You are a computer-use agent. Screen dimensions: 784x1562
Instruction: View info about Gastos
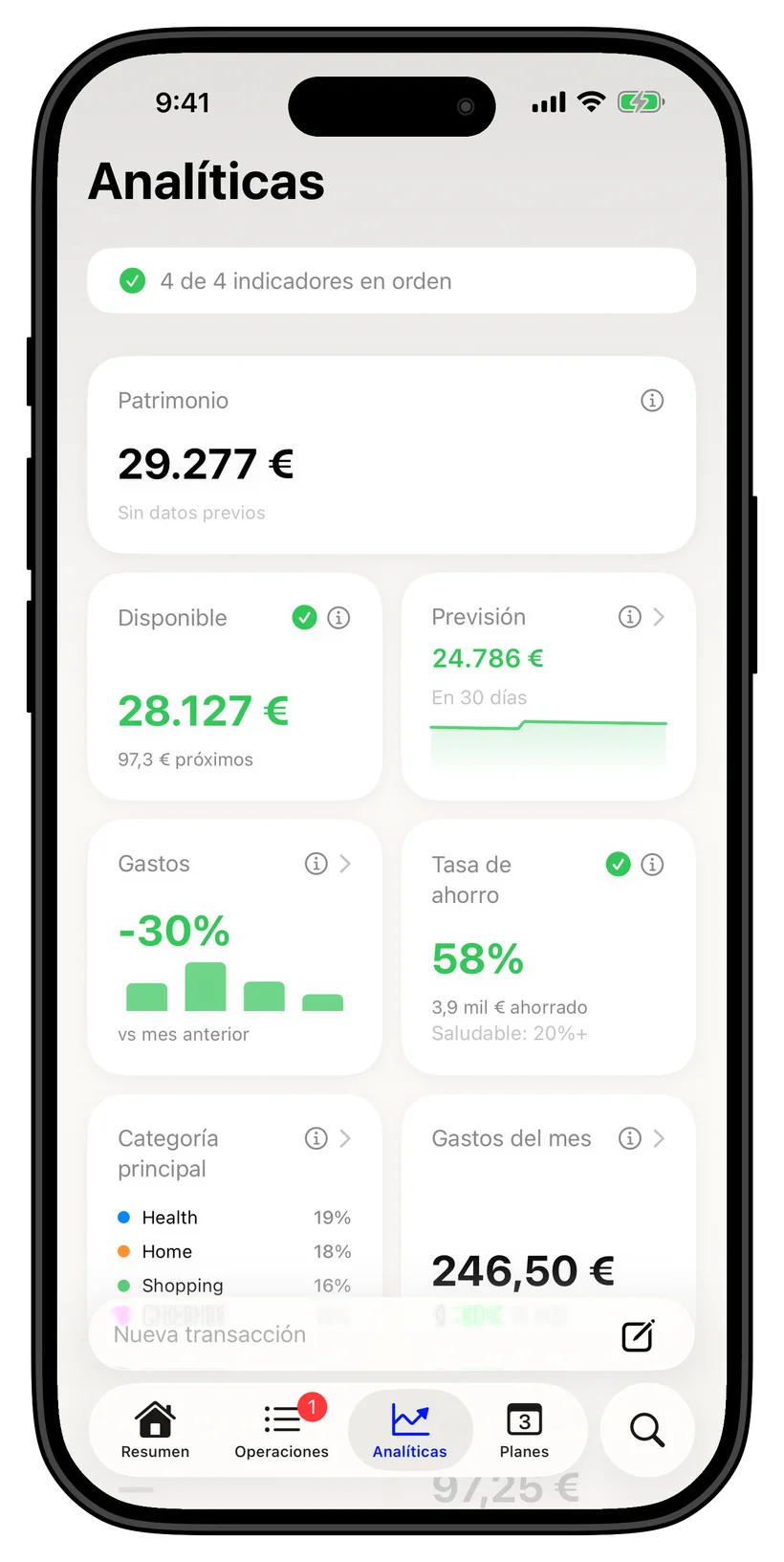click(316, 864)
